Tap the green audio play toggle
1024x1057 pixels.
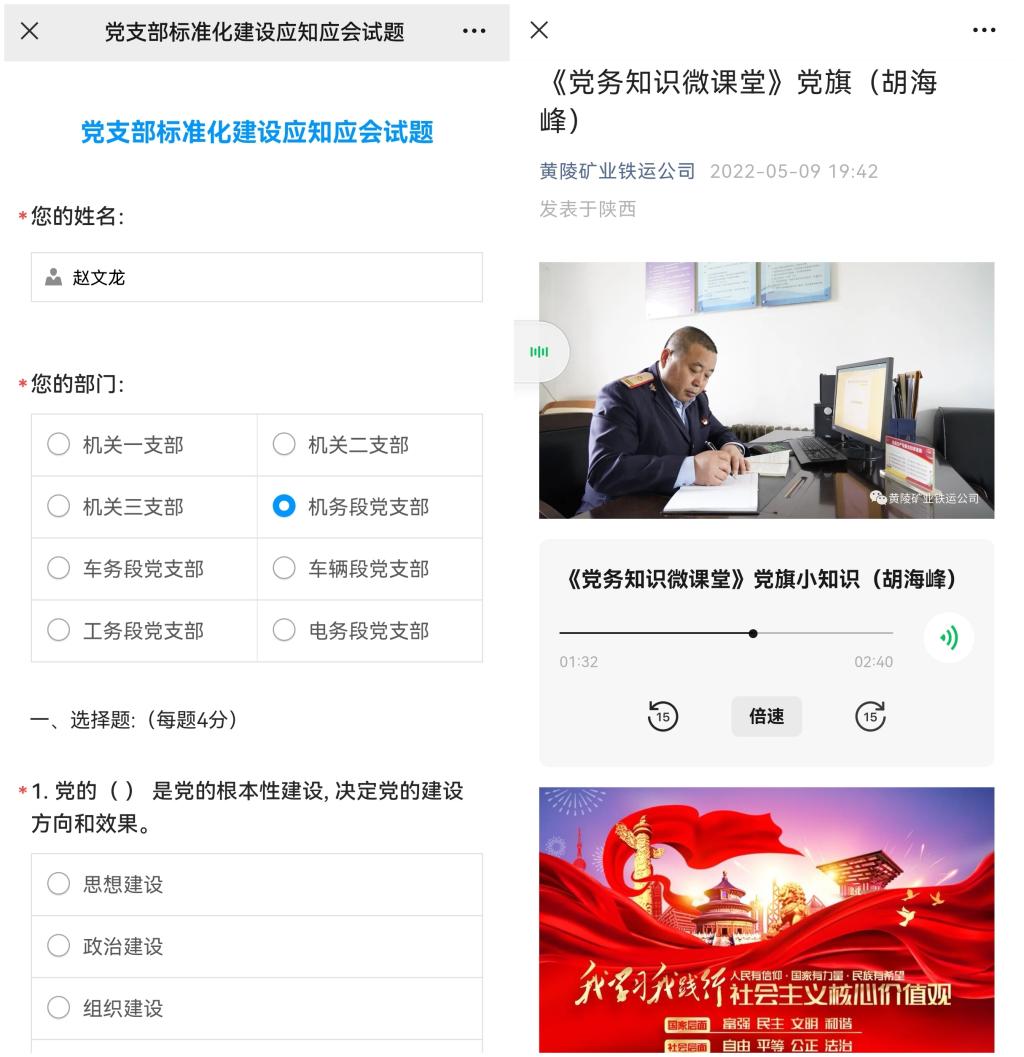point(948,637)
